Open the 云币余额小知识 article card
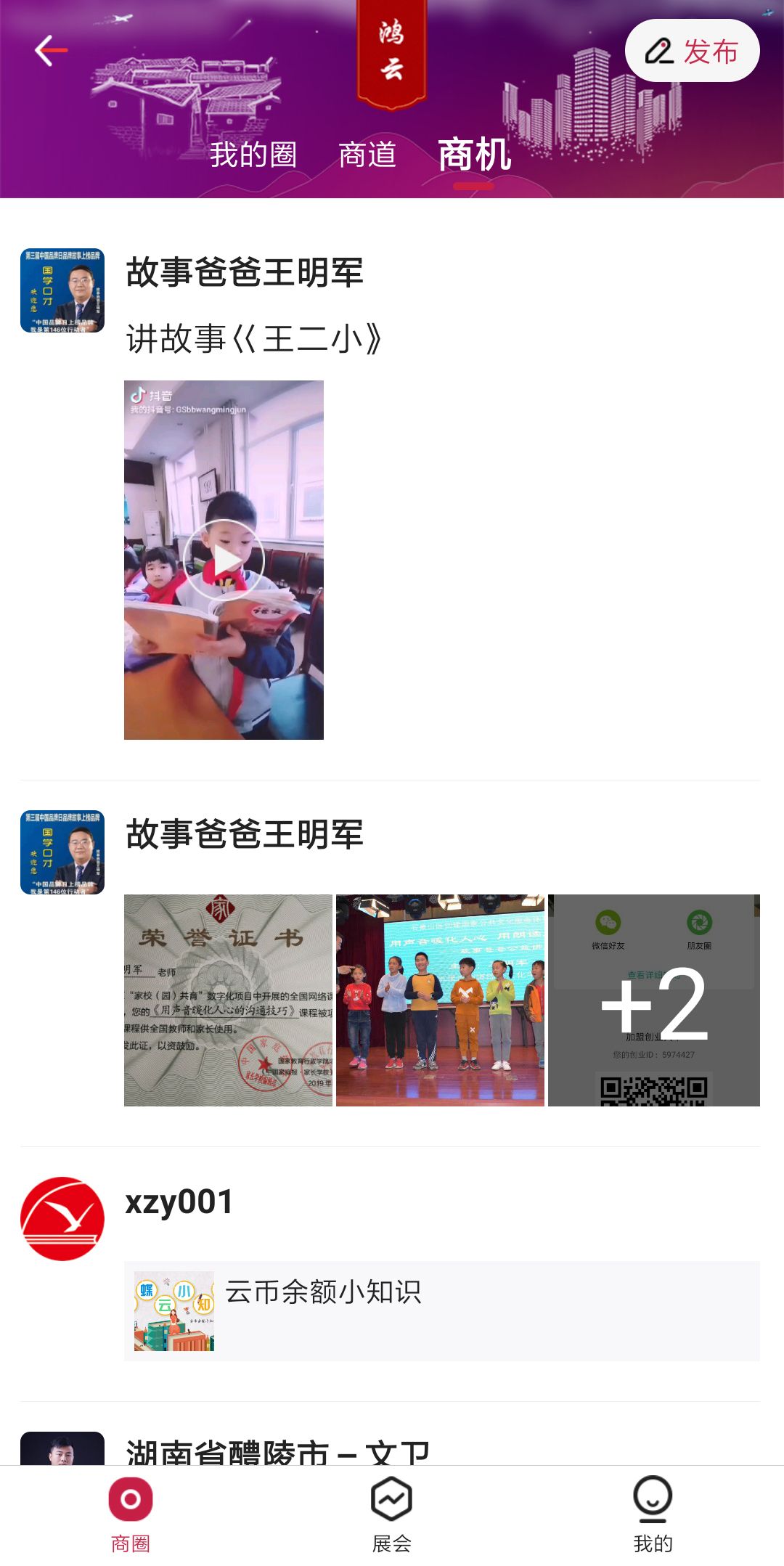This screenshot has height=1566, width=784. pyautogui.click(x=441, y=1310)
